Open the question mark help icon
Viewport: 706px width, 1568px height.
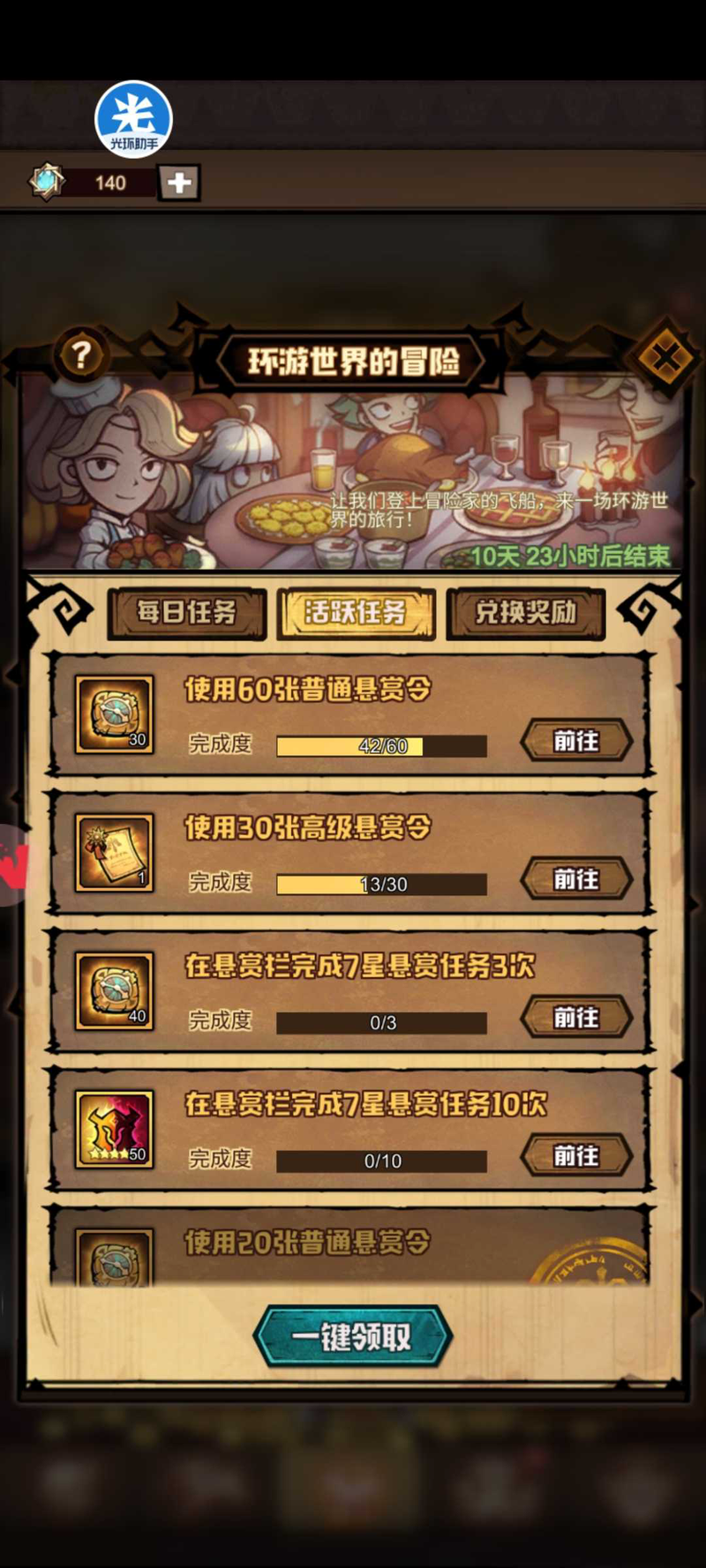click(x=81, y=355)
